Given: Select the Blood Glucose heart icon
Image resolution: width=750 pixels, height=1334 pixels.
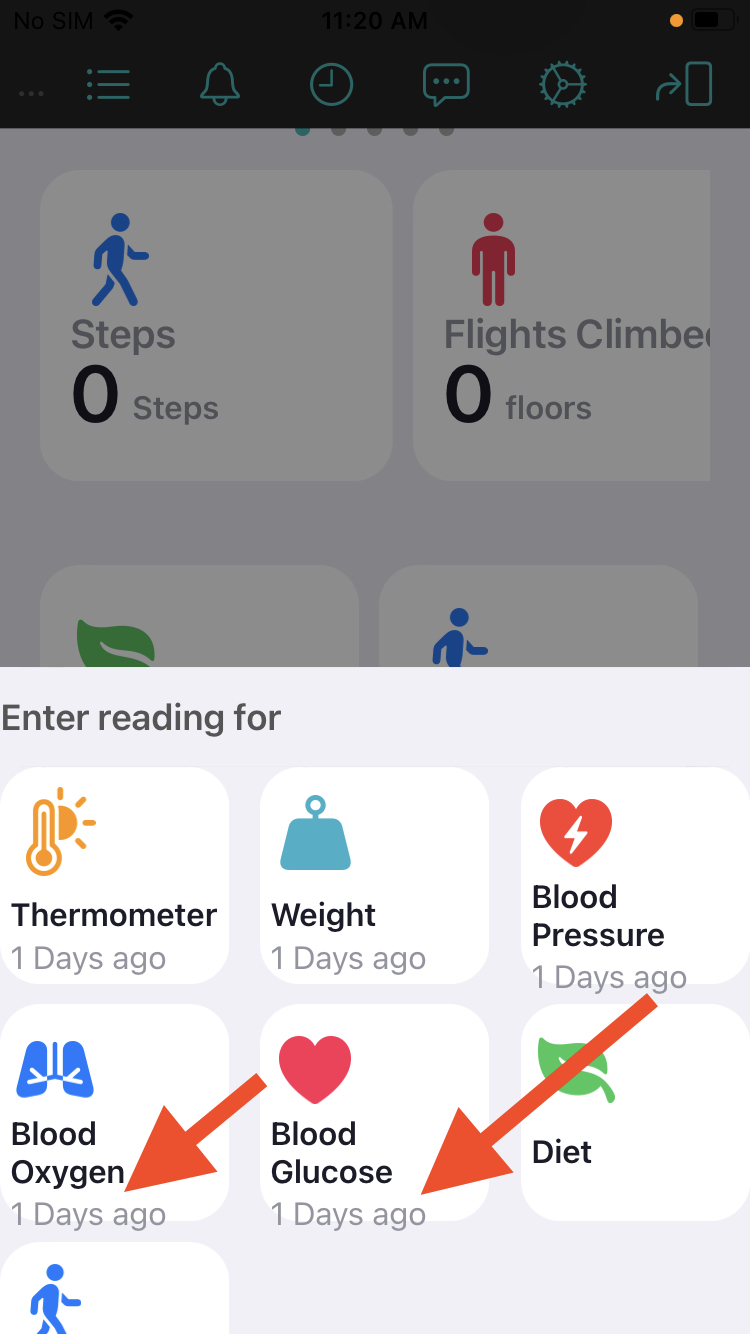Looking at the screenshot, I should pos(314,1069).
